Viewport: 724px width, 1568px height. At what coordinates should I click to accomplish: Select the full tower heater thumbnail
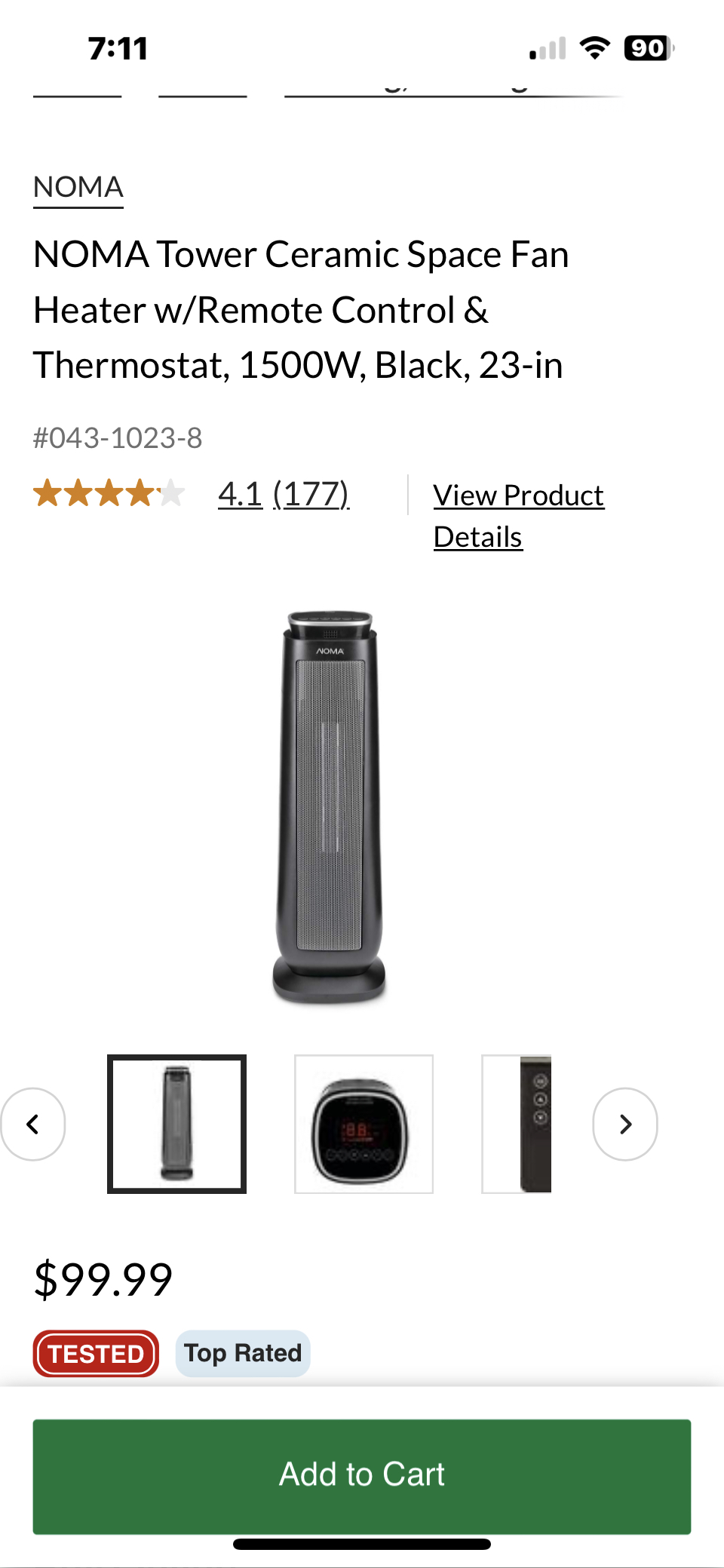coord(176,1124)
